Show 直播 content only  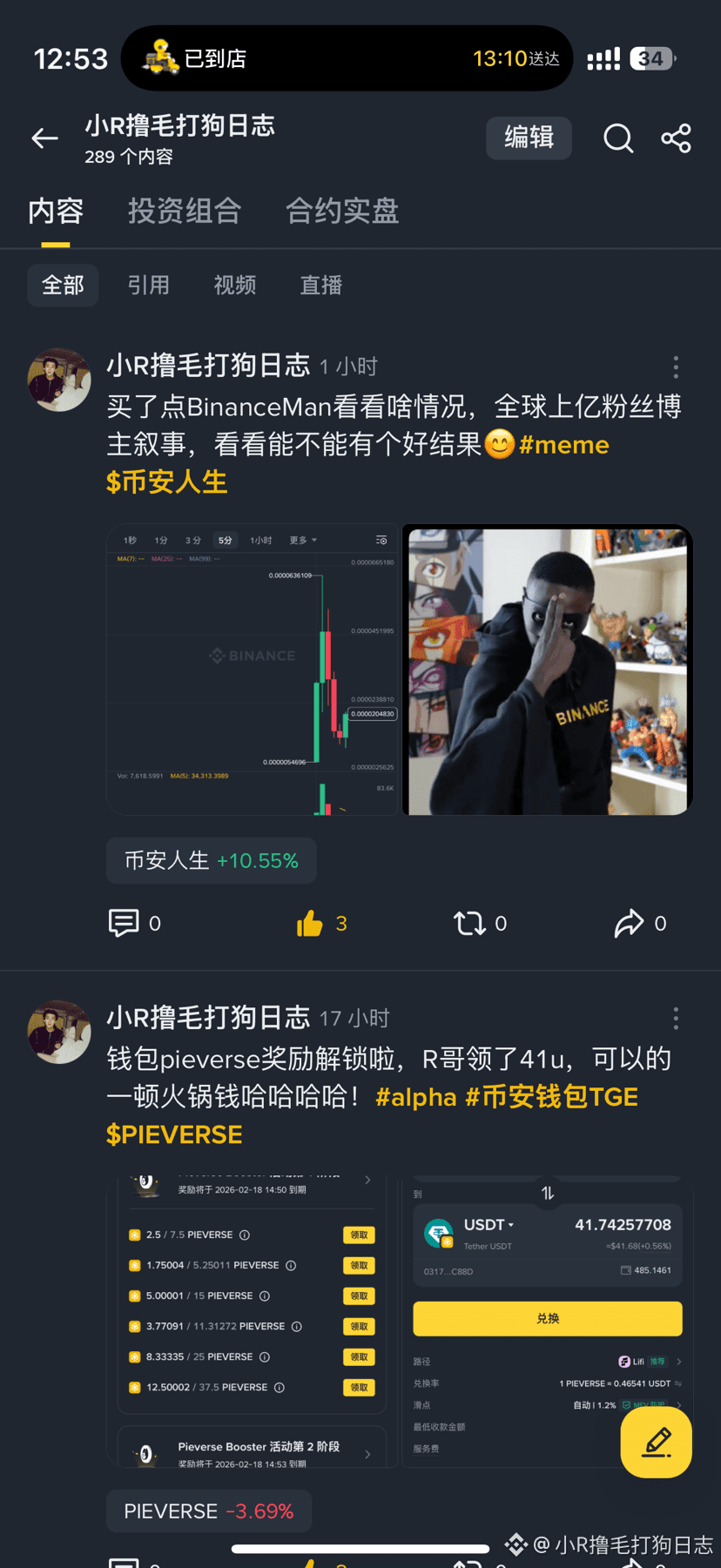point(320,285)
